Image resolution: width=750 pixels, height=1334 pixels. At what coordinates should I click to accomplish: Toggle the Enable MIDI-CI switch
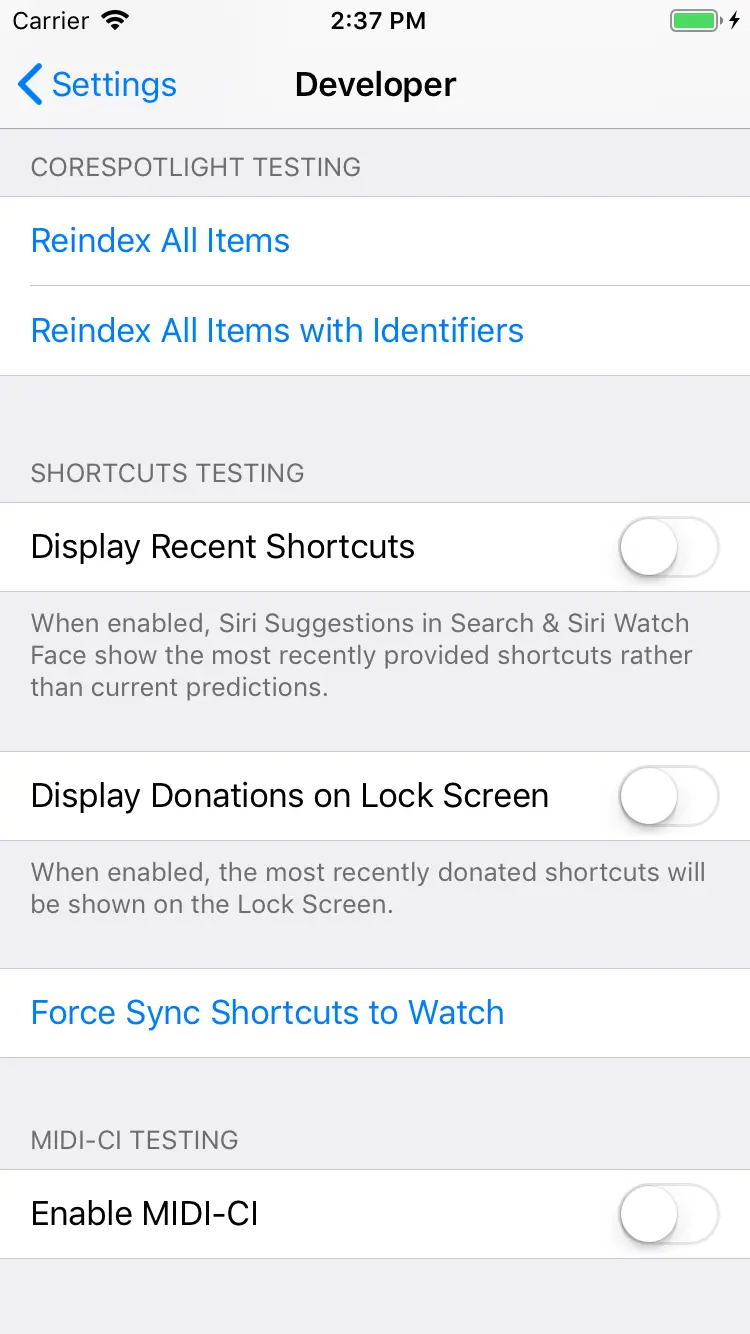668,1214
